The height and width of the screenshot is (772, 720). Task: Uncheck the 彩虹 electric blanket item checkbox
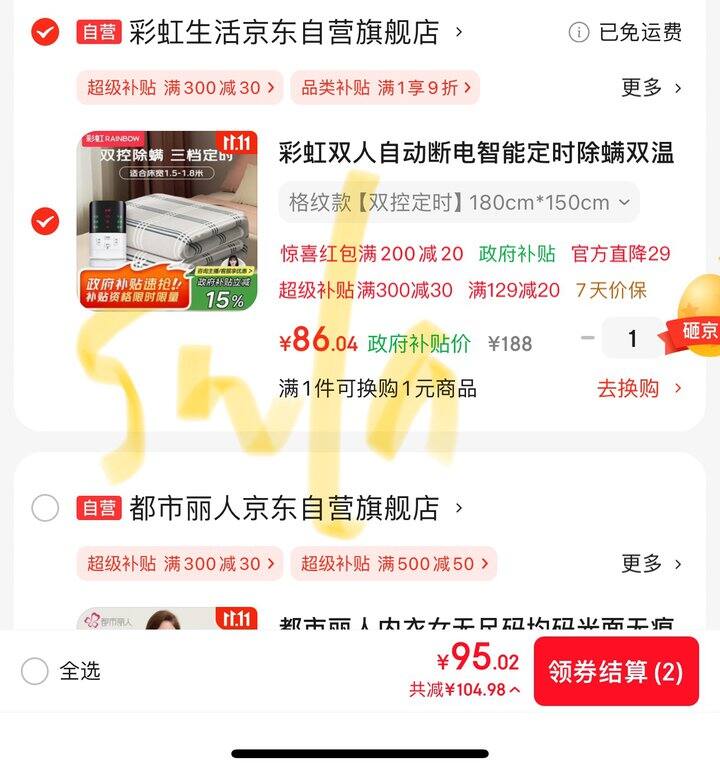pos(45,221)
